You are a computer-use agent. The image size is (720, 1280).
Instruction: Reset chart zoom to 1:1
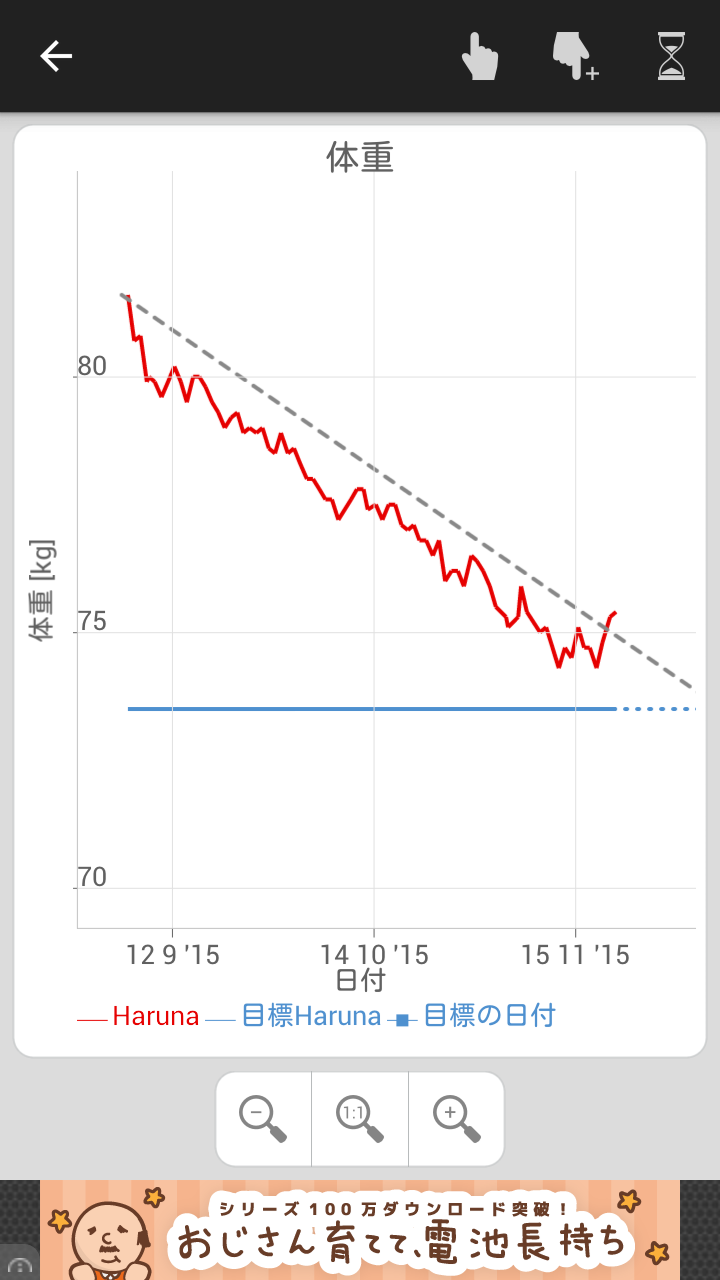pyautogui.click(x=360, y=1119)
